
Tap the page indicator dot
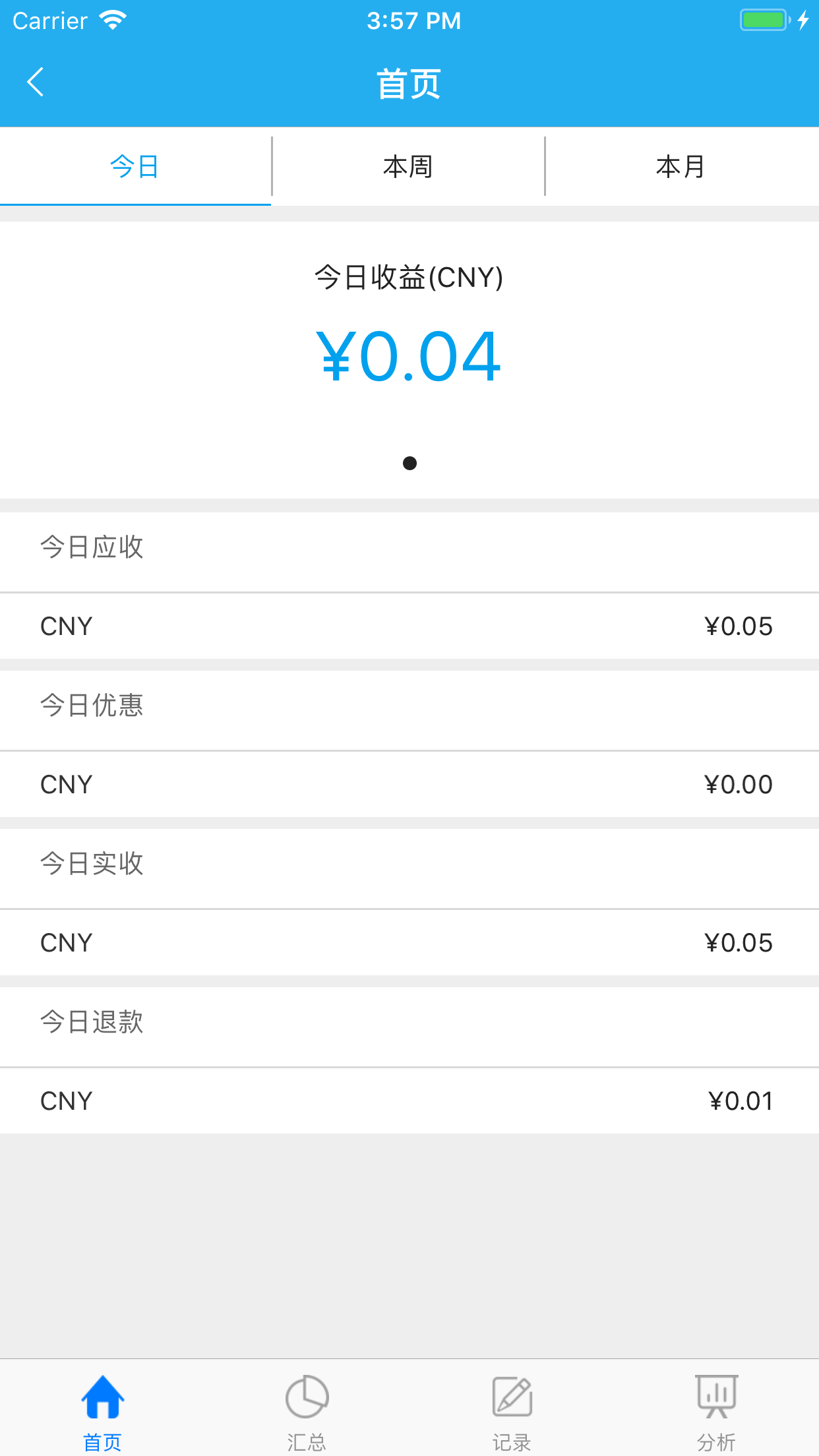[x=409, y=463]
